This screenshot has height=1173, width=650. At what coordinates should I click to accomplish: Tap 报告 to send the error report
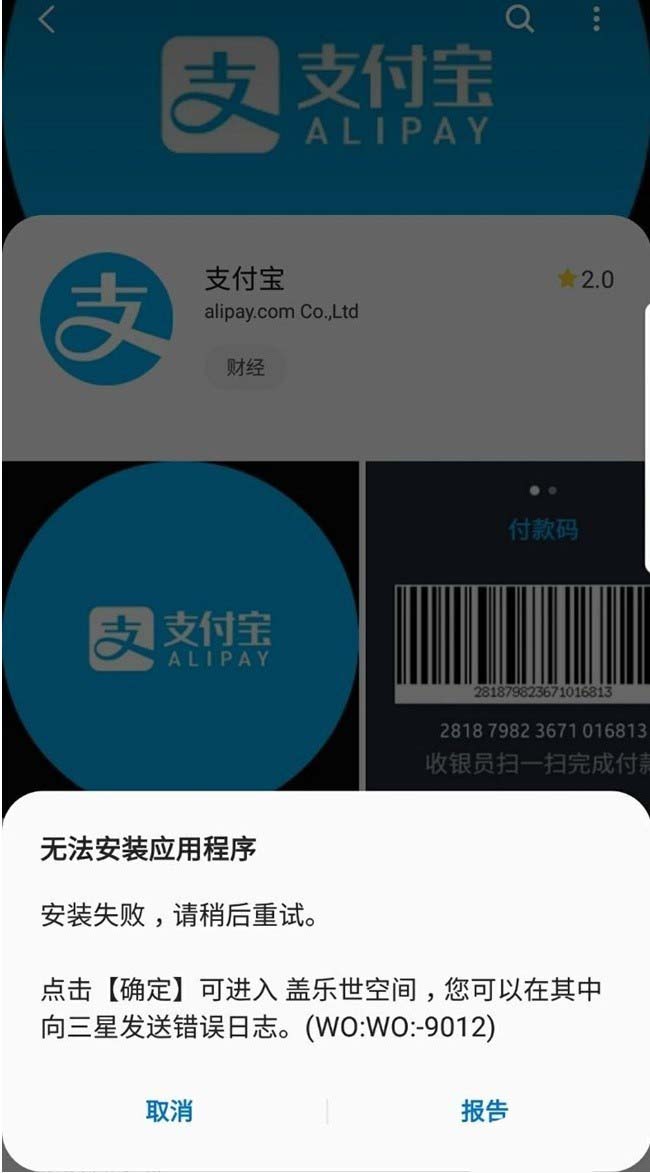(484, 1111)
